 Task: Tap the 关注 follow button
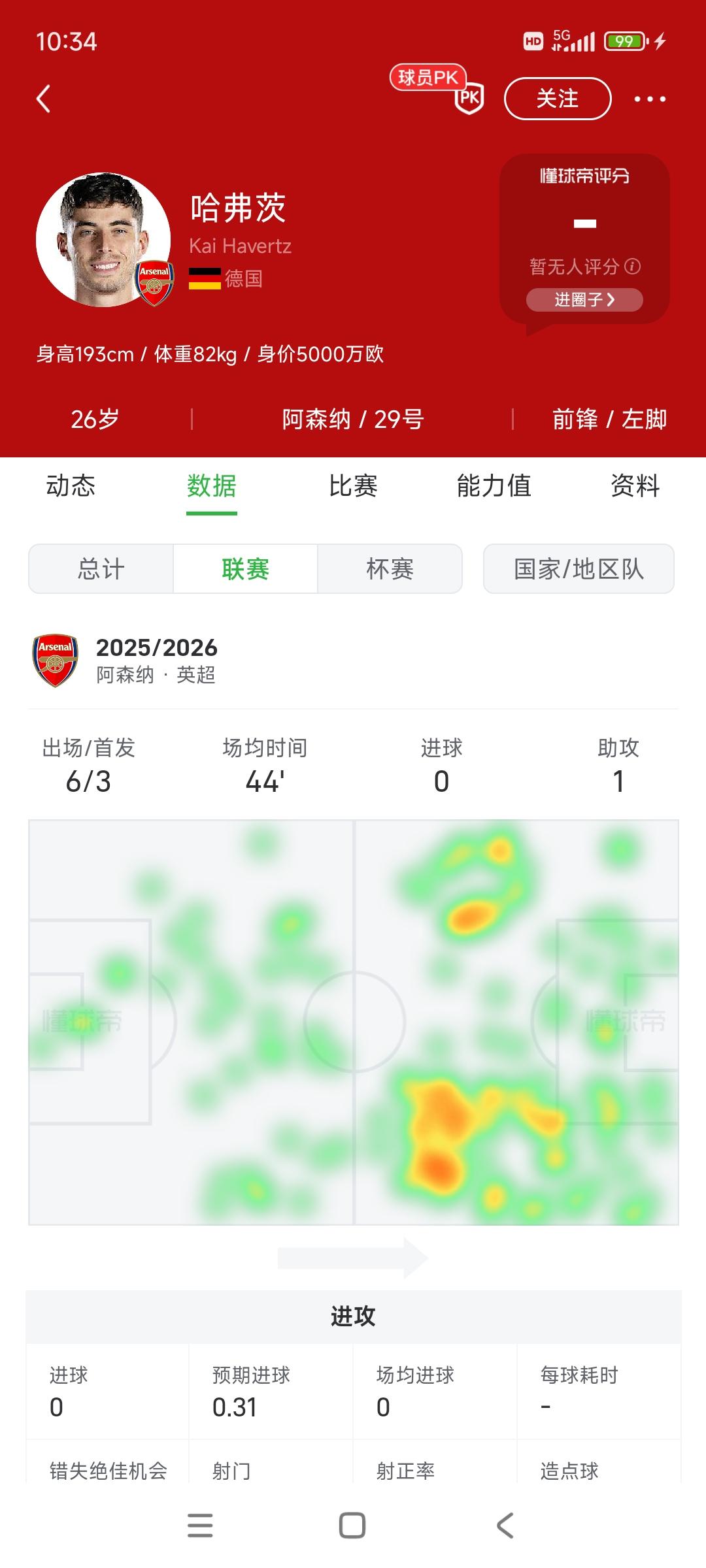pos(557,99)
